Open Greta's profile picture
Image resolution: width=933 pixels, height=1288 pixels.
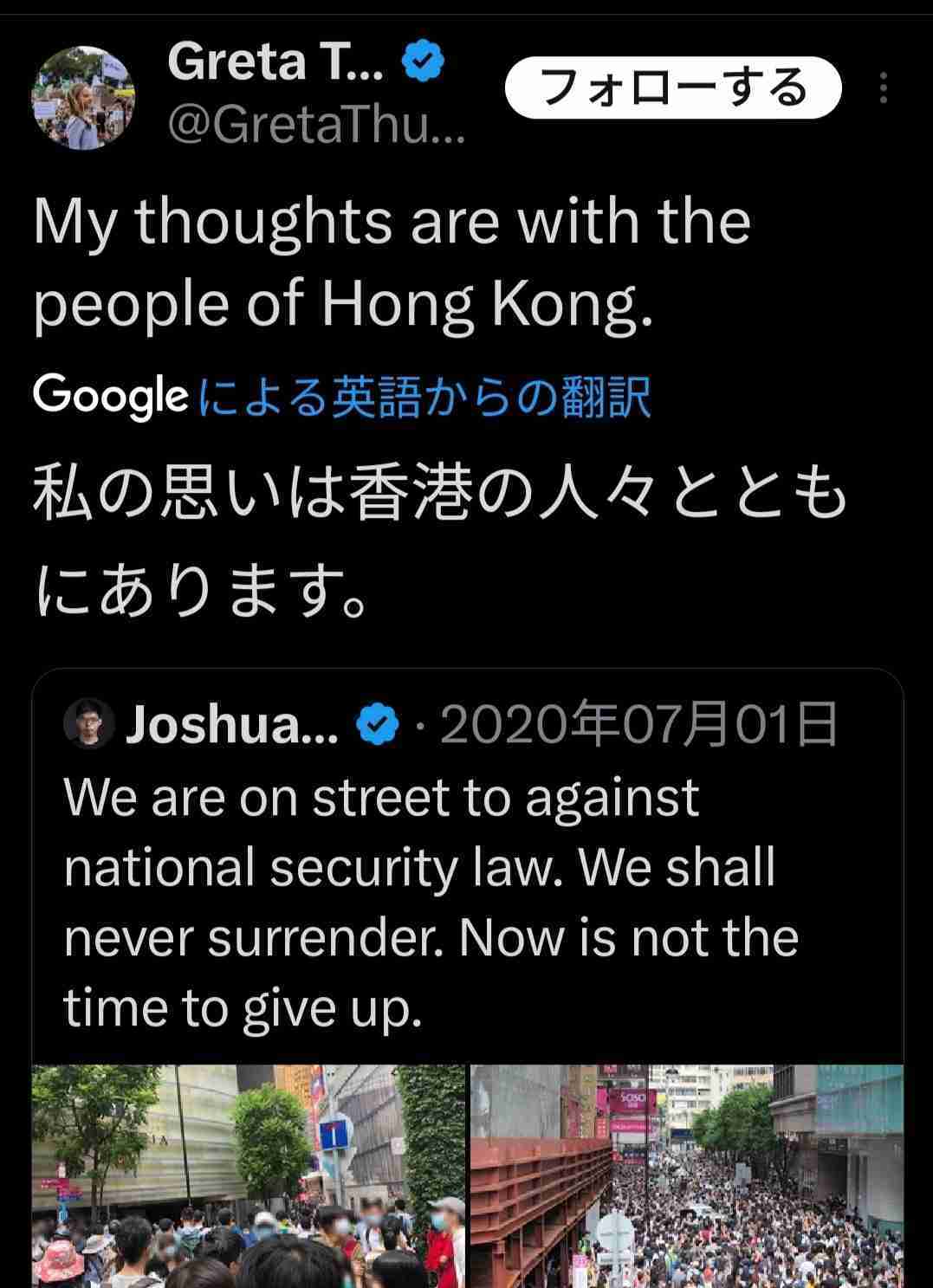coord(83,97)
